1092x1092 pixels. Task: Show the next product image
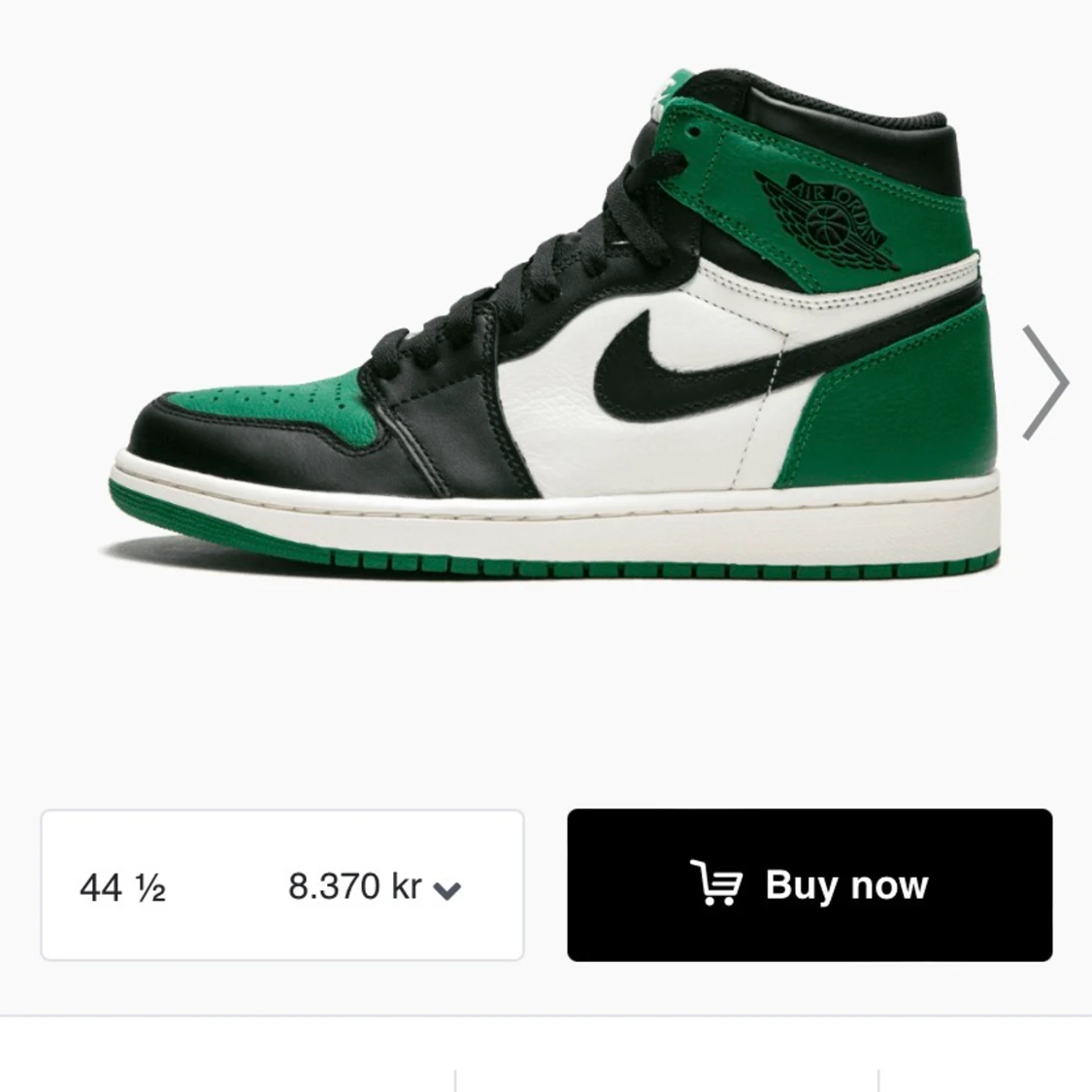coord(1045,382)
